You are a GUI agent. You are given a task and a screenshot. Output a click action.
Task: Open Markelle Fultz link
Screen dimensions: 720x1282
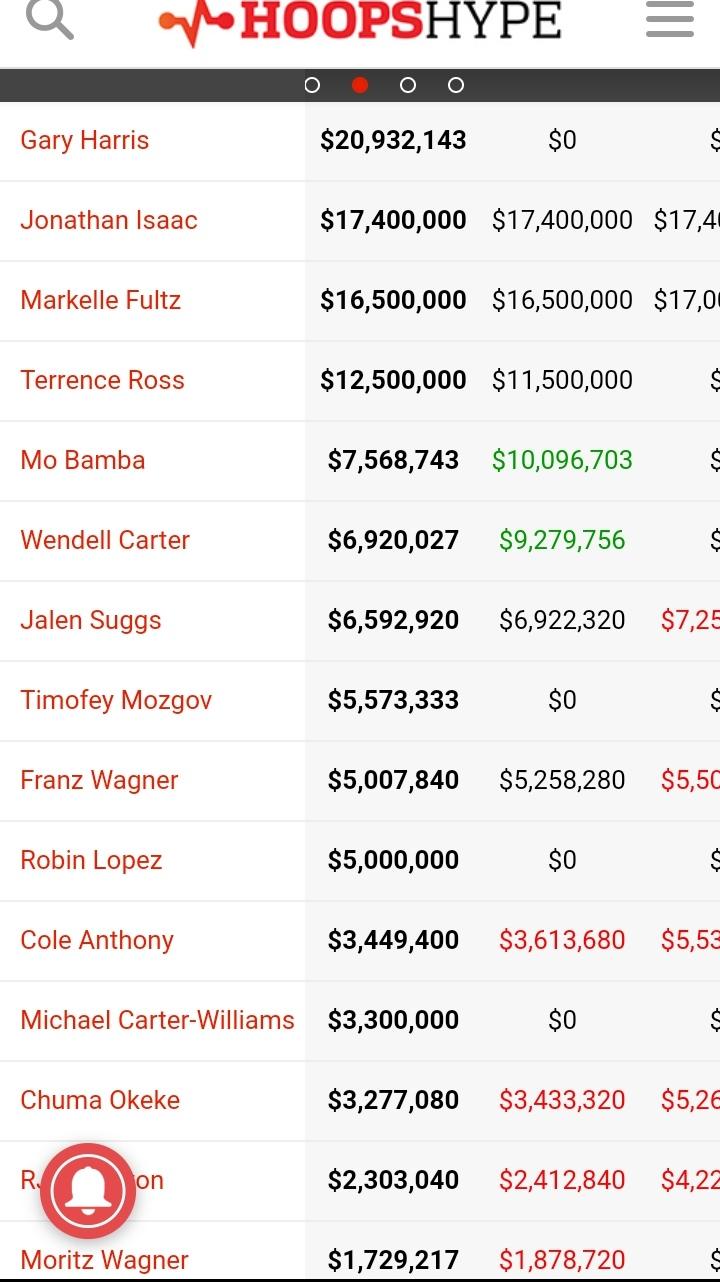click(x=101, y=300)
